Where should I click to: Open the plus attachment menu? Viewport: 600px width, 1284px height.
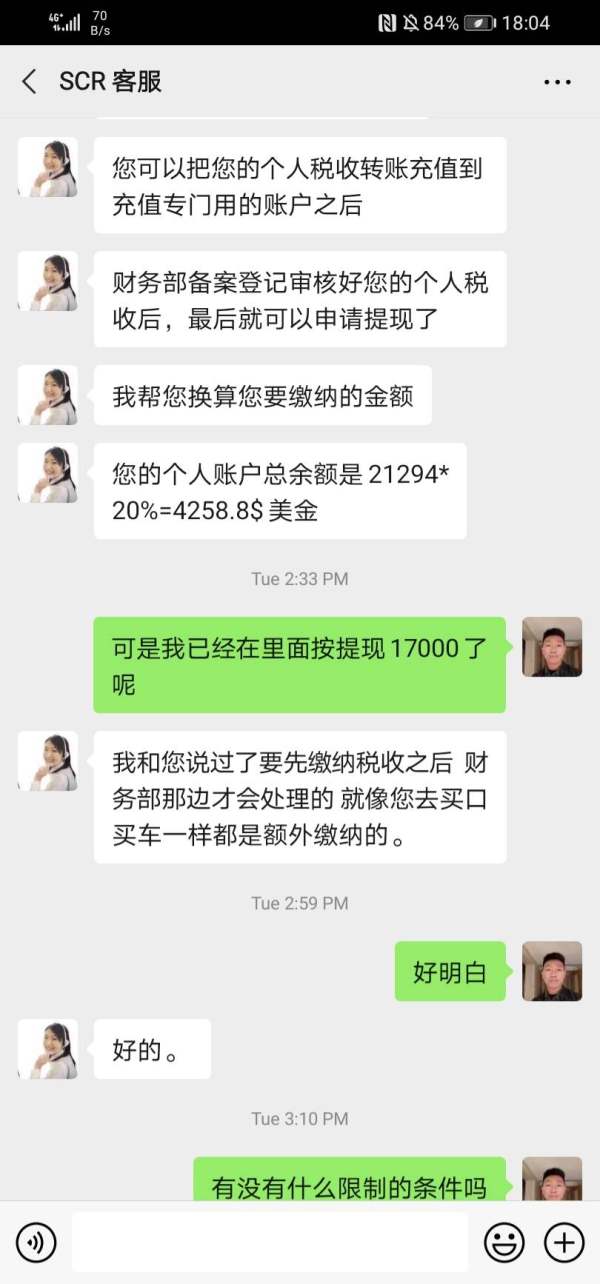(564, 1243)
